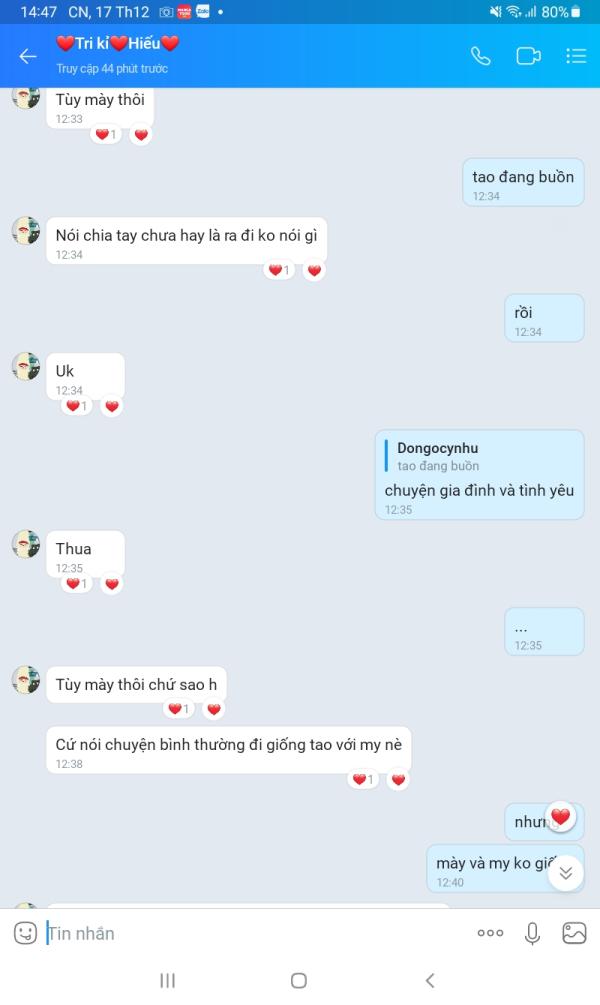Viewport: 600px width, 1005px height.
Task: Tap the heart under the "Thua" message
Action: (112, 584)
